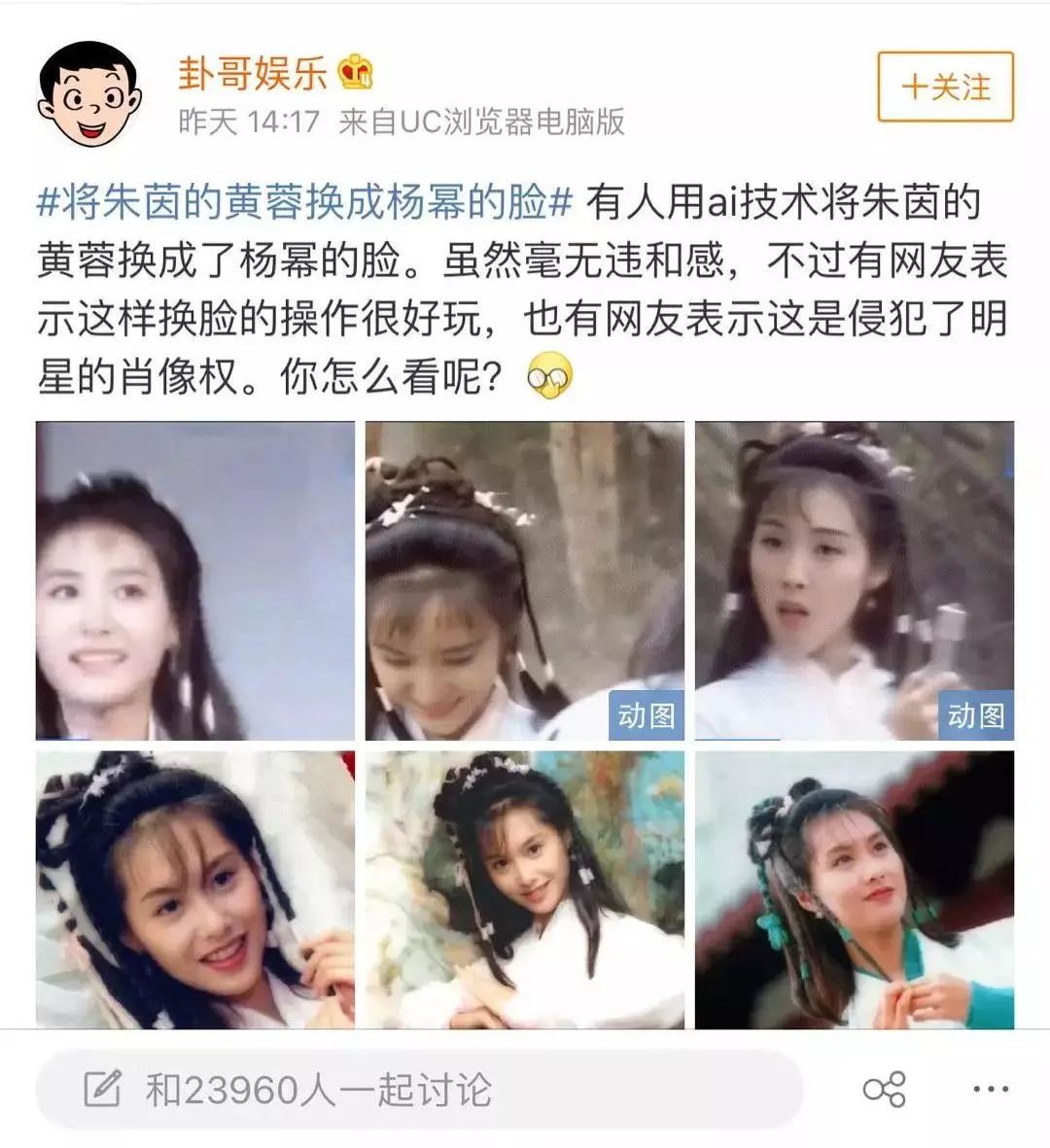
Task: Open hashtag #将朱茵的黄蓉换成杨幂的脸#
Action: point(302,203)
